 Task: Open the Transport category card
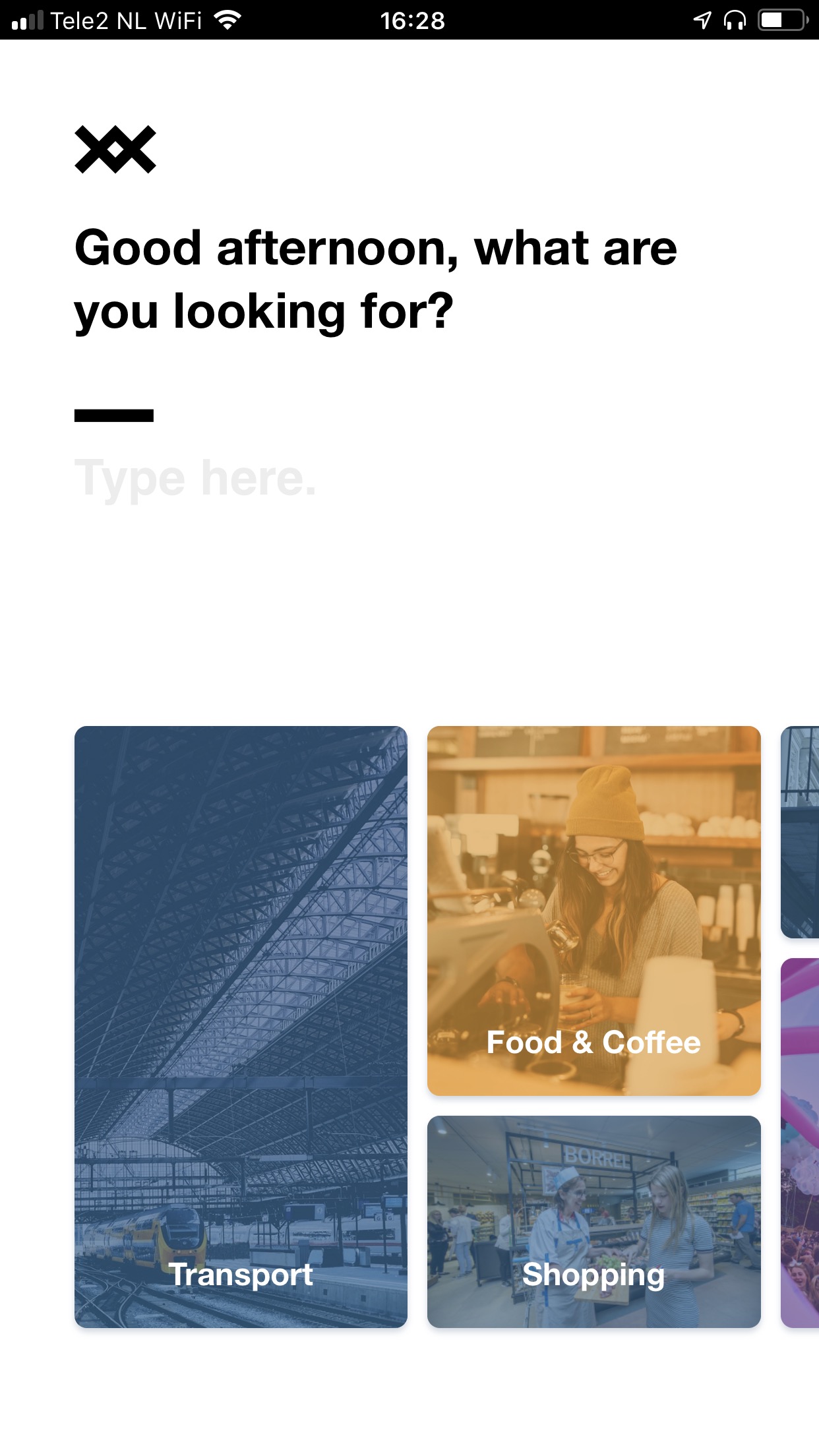pos(241,1027)
